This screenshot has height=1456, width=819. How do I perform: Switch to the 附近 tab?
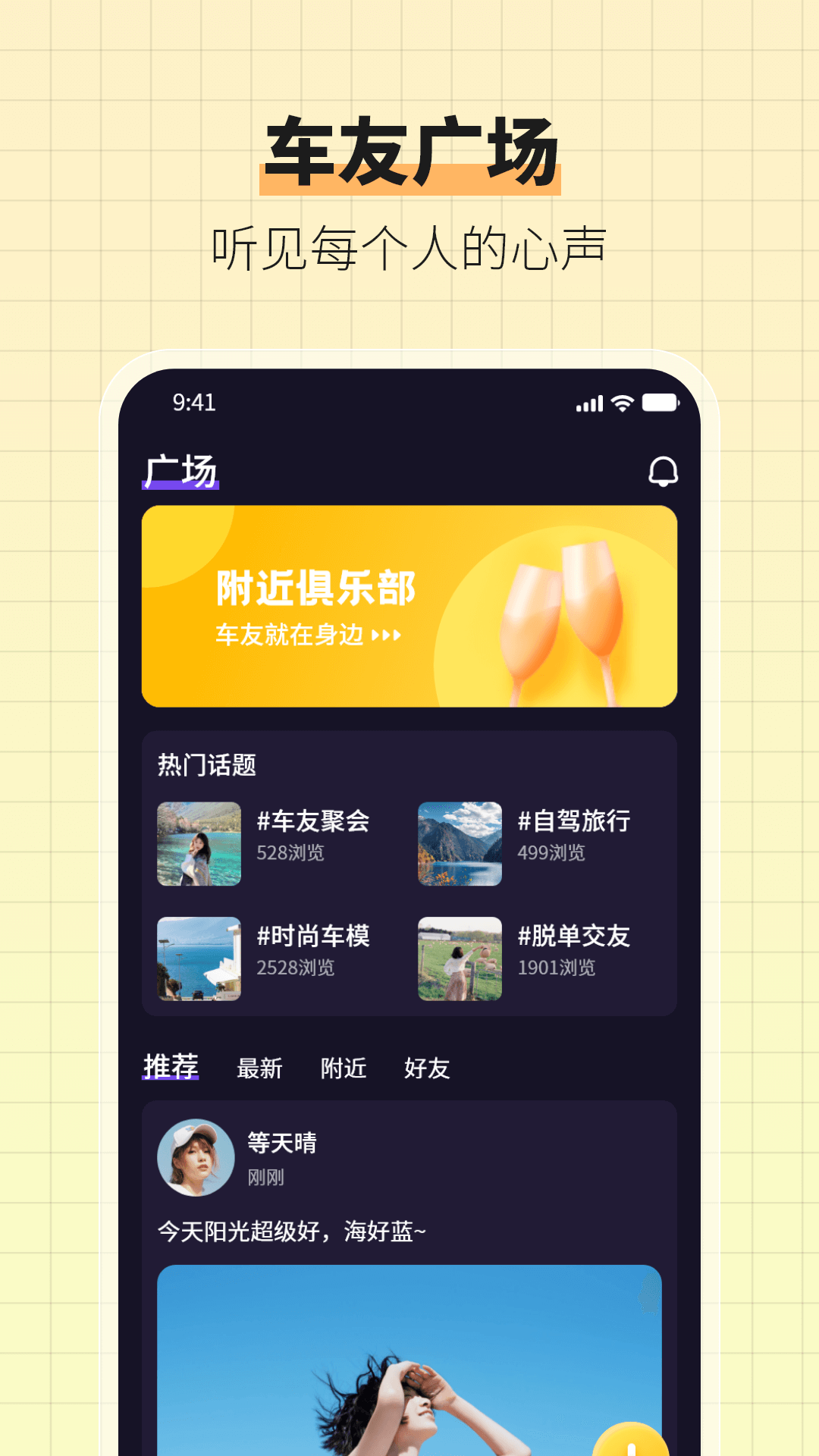tap(344, 1068)
